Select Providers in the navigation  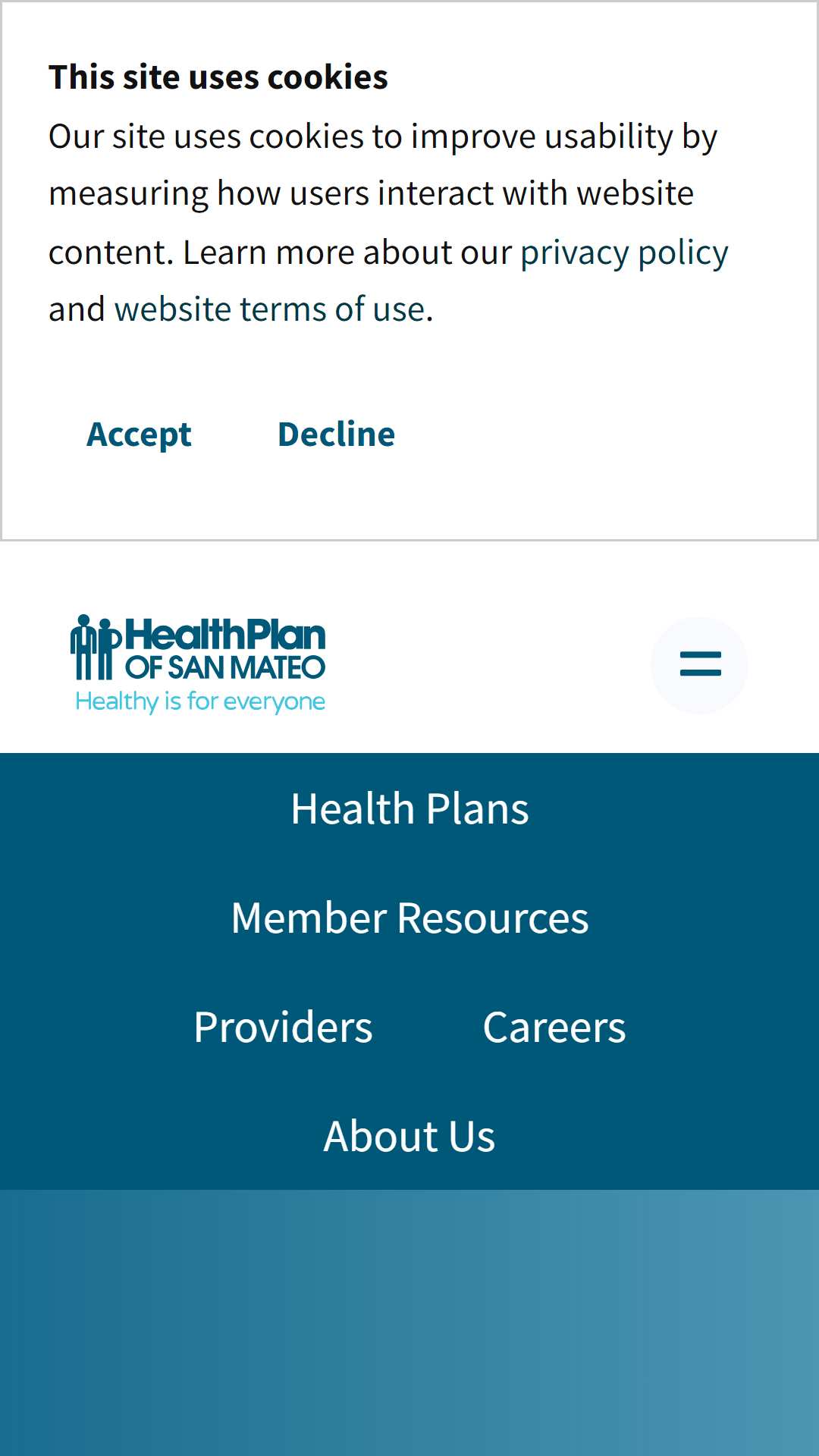(283, 1028)
